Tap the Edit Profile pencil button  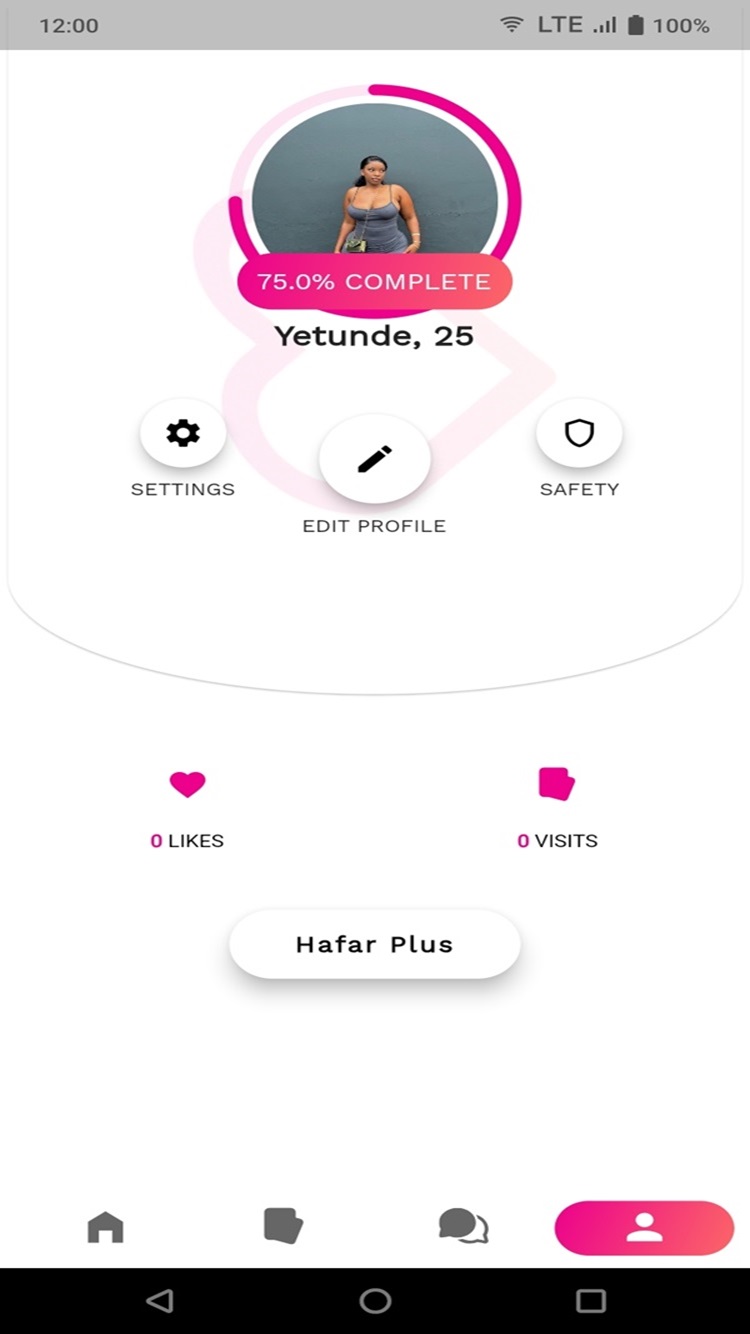(374, 459)
